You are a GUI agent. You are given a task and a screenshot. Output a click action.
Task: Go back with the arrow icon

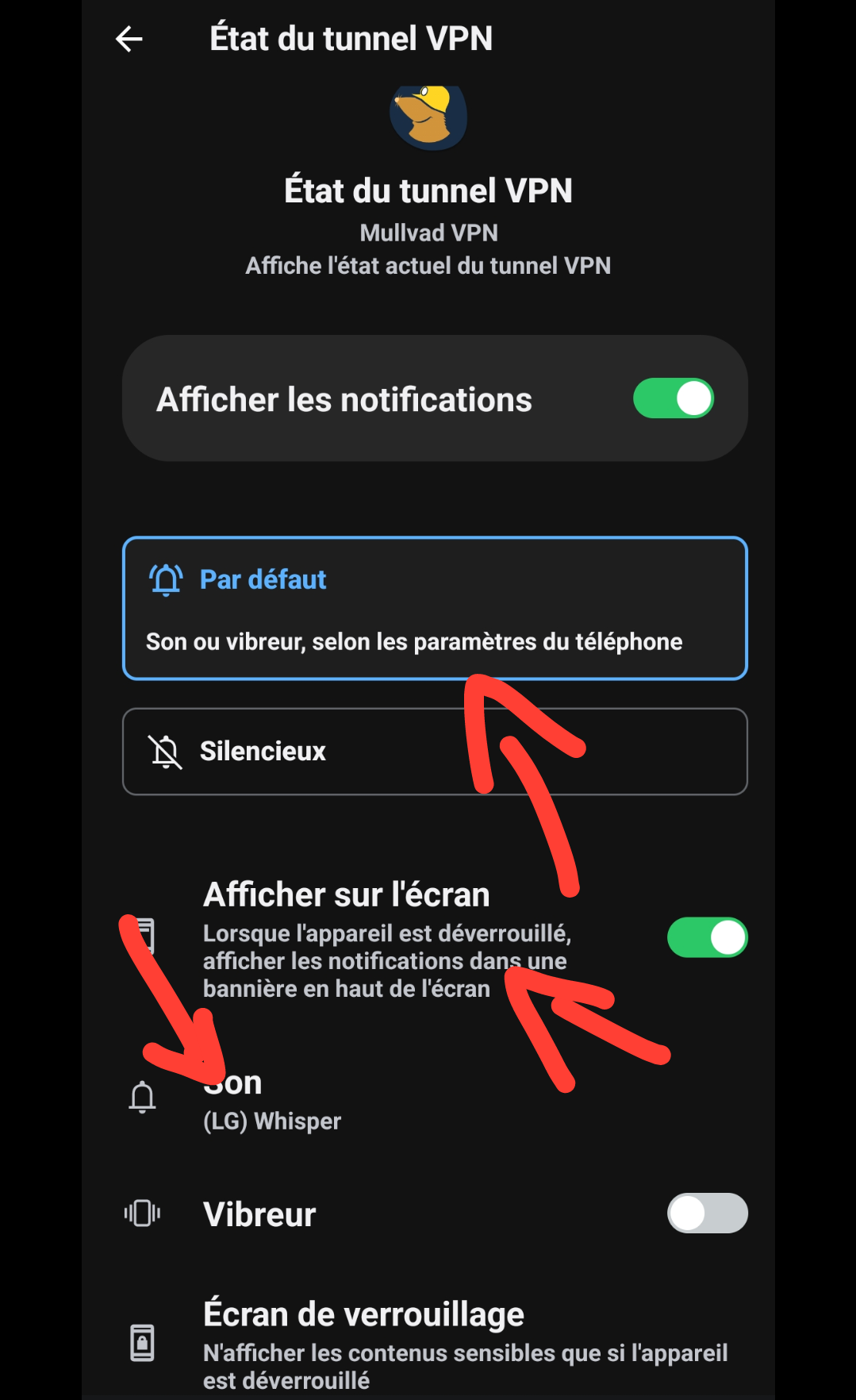click(x=129, y=39)
